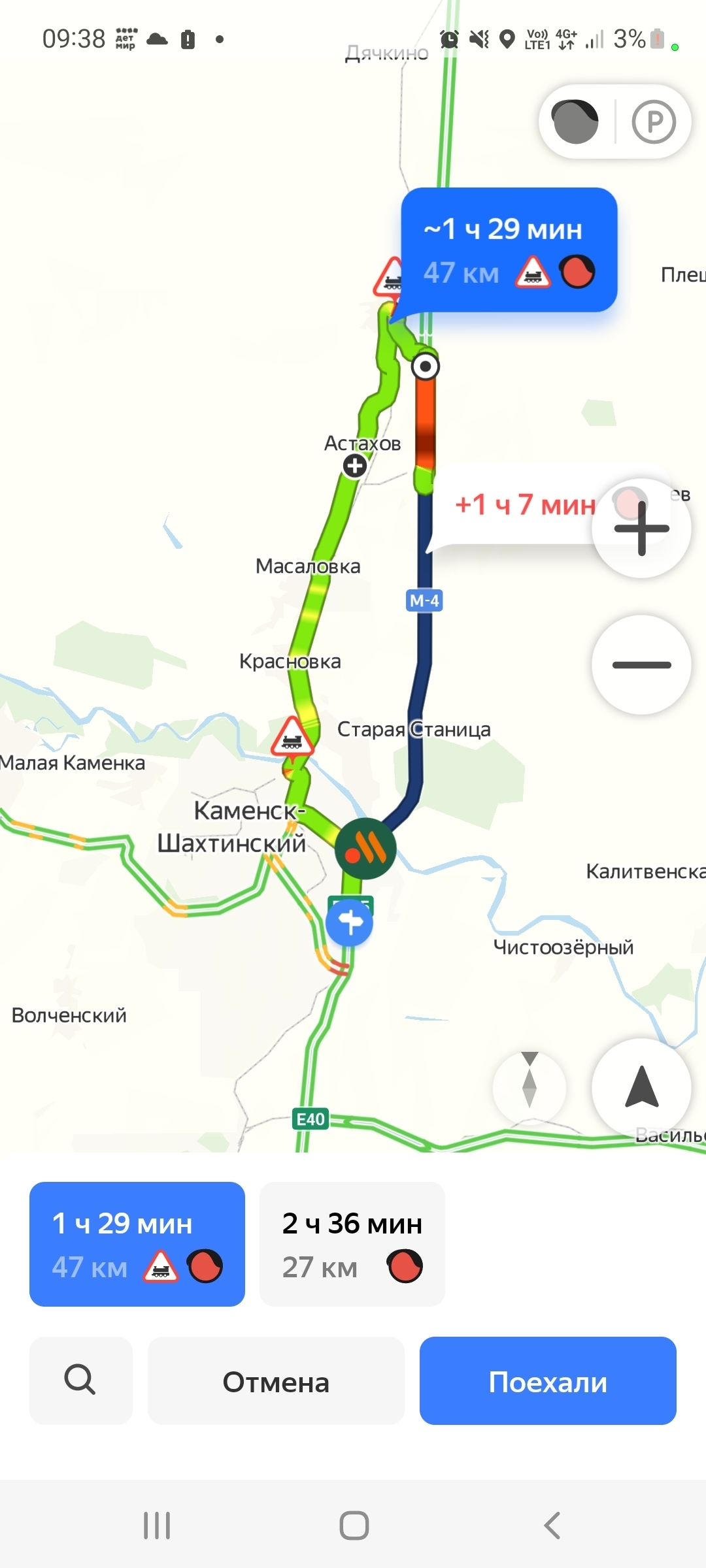Screen dimensions: 706x1568
Task: Open search along the route
Action: click(80, 1380)
